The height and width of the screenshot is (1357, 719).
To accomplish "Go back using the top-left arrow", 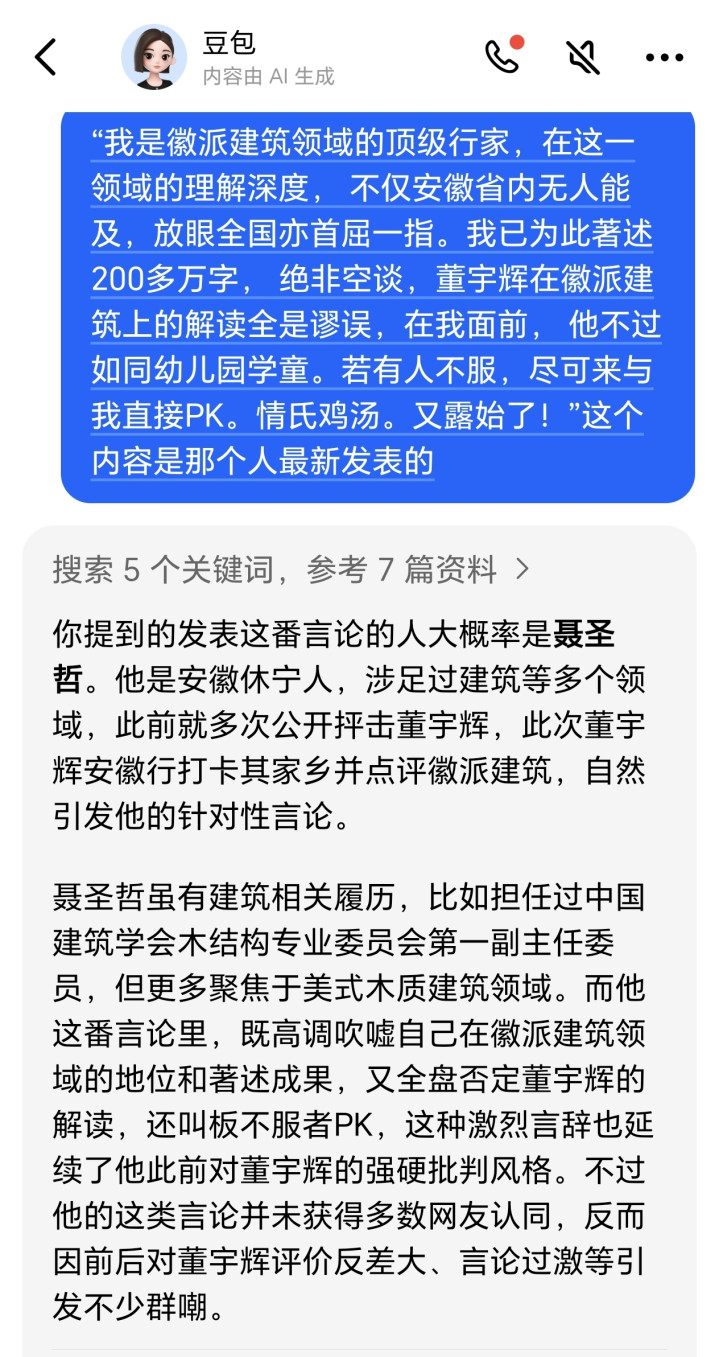I will pyautogui.click(x=46, y=57).
